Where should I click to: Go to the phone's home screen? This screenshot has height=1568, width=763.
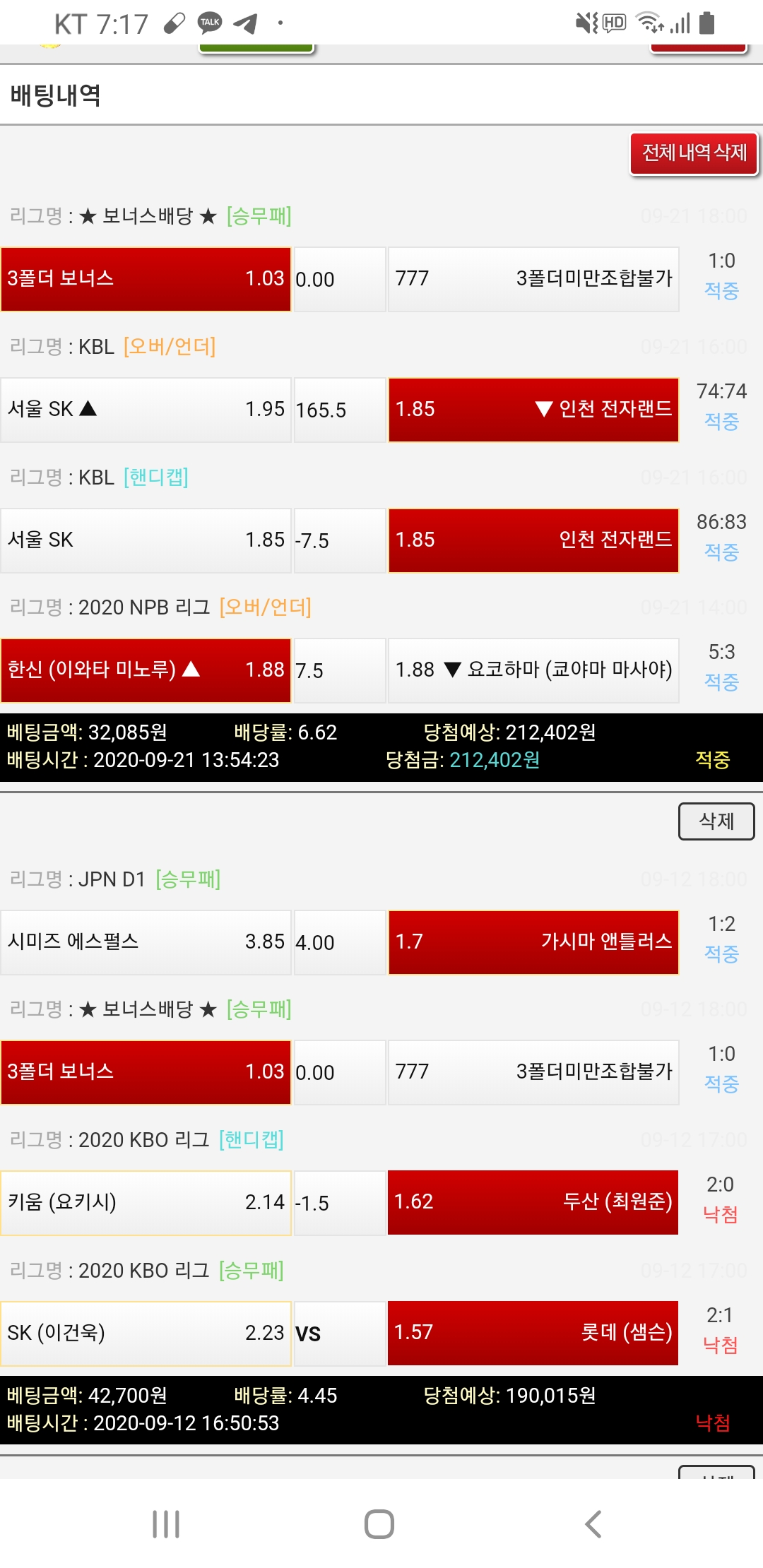(379, 1524)
